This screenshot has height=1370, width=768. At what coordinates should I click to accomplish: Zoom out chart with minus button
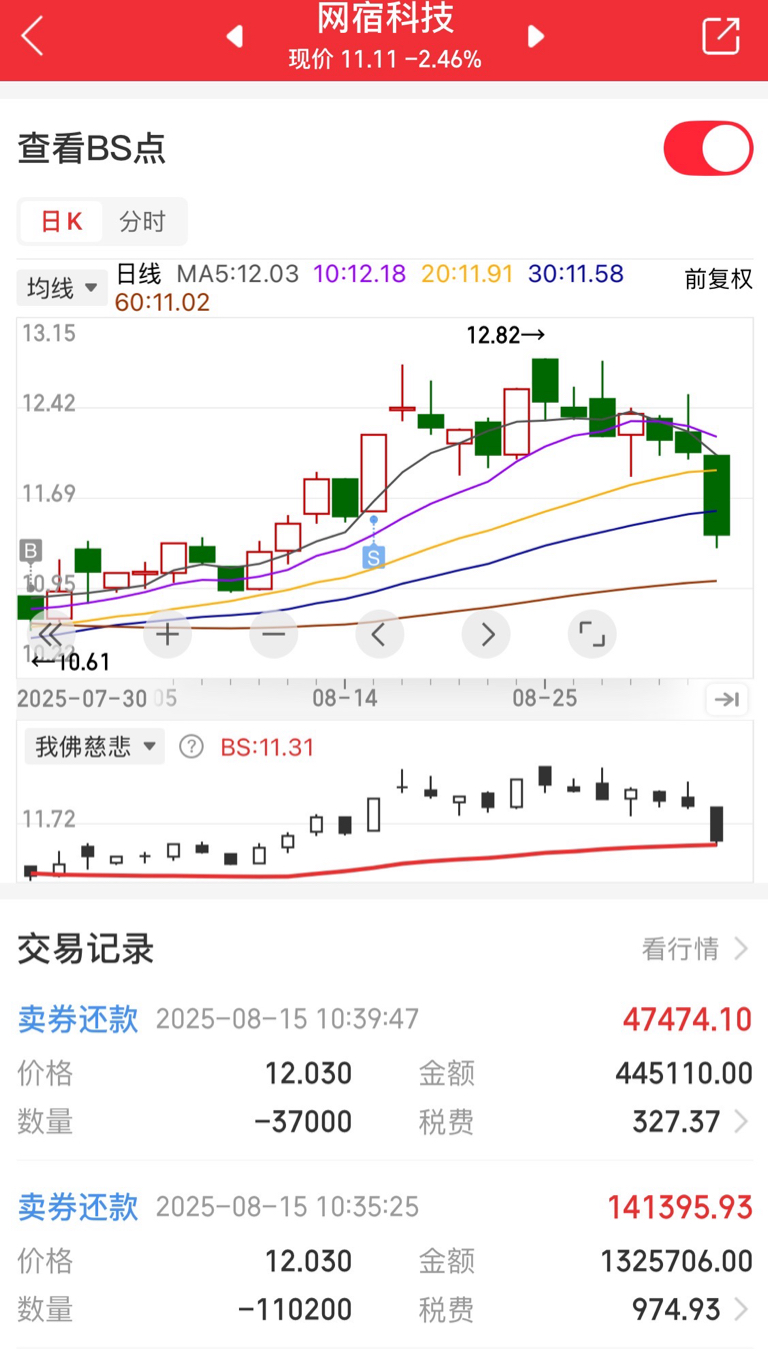pos(274,634)
